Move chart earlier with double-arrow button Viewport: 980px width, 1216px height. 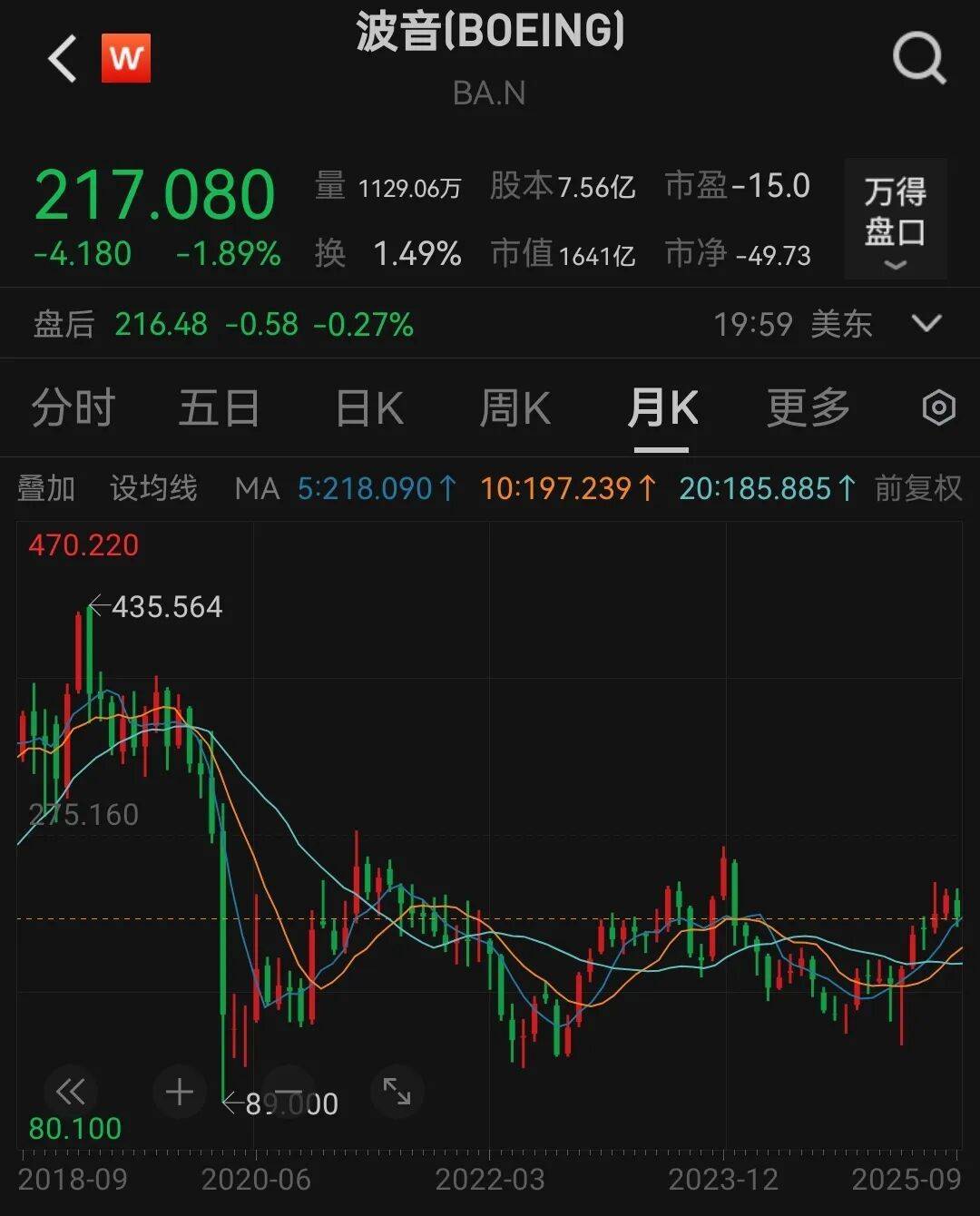pos(70,1092)
